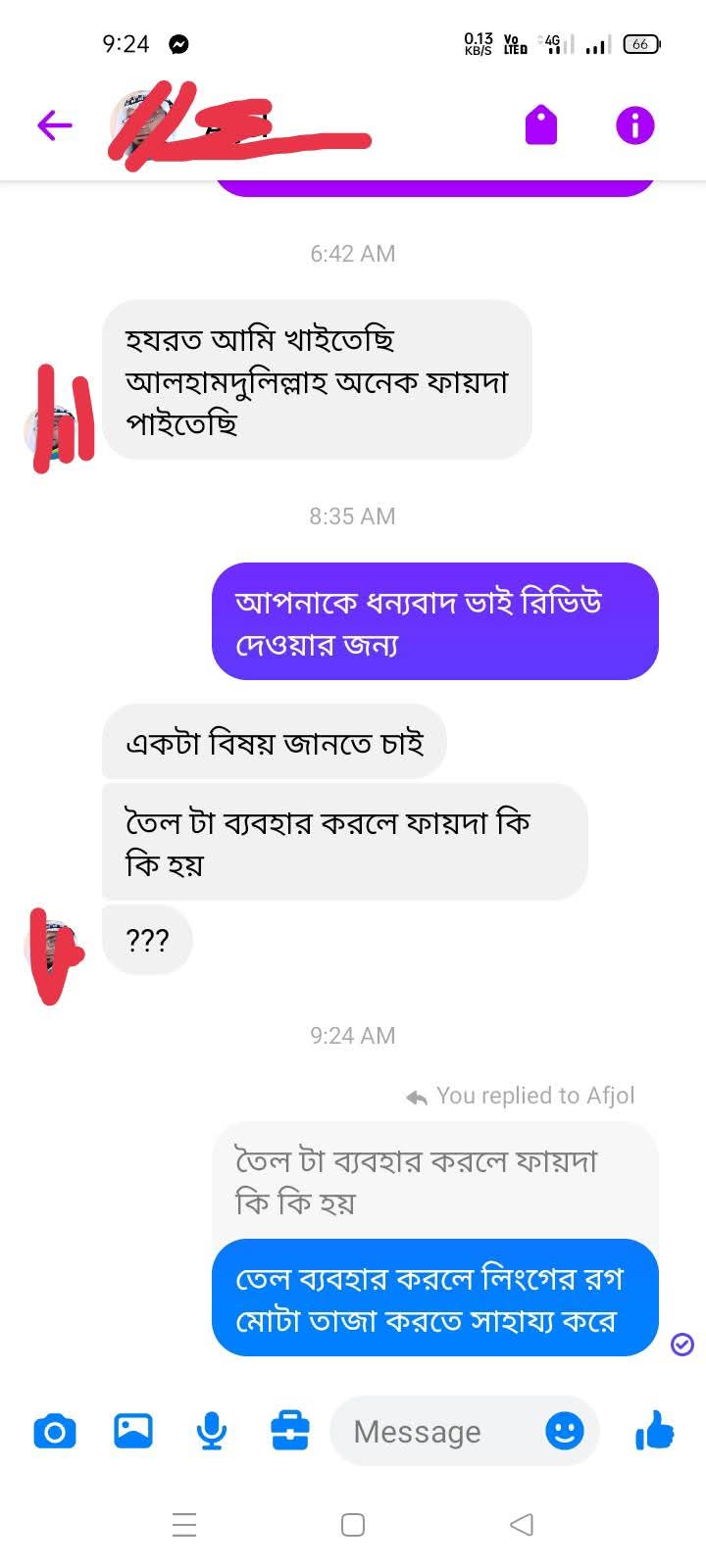Open the emoji picker
The width and height of the screenshot is (706, 1568).
(x=565, y=1432)
